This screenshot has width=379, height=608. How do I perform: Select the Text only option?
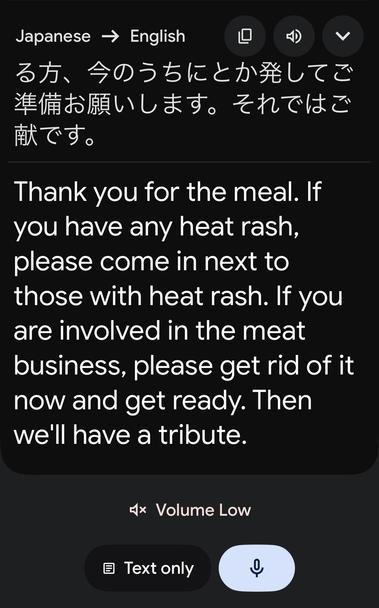coord(147,568)
